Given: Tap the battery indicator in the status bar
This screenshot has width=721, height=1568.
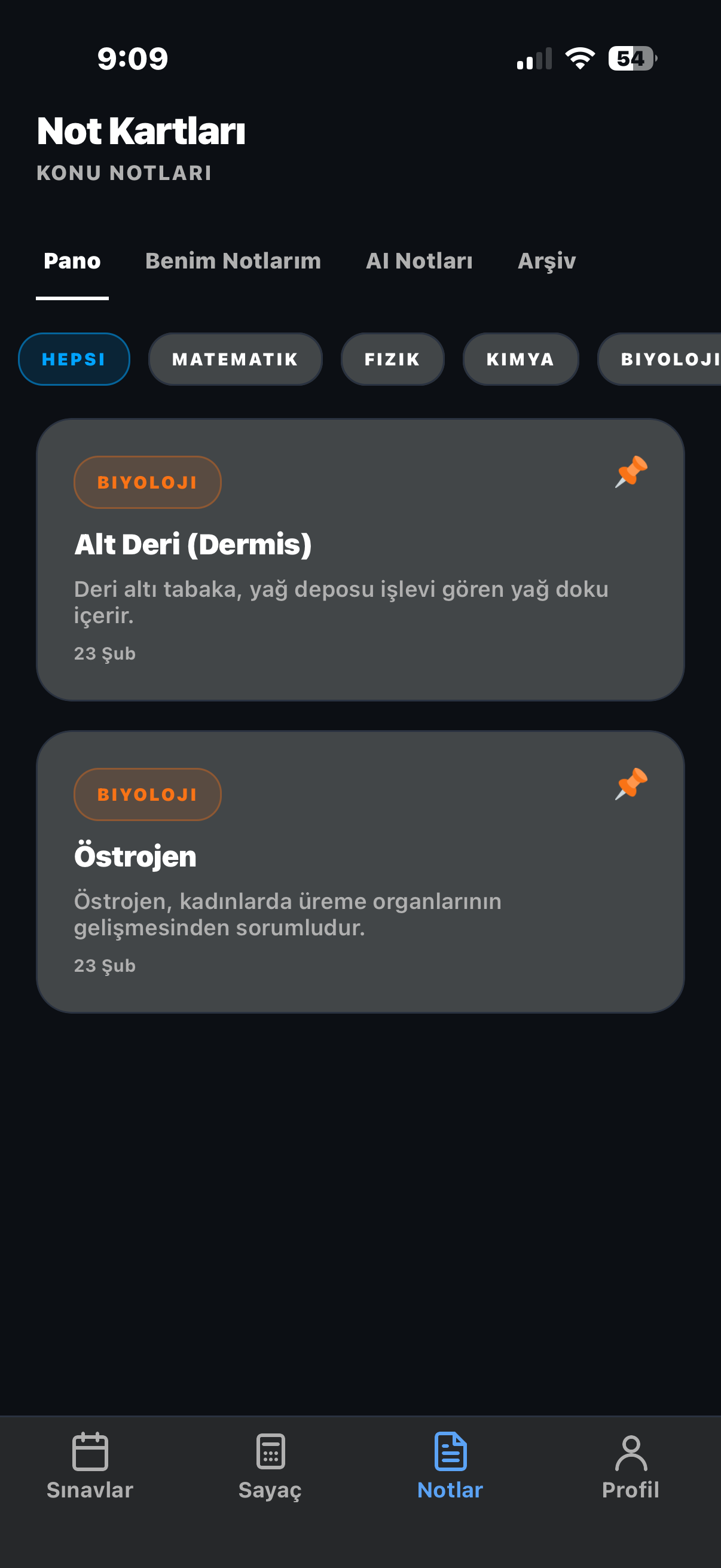Looking at the screenshot, I should click(631, 58).
